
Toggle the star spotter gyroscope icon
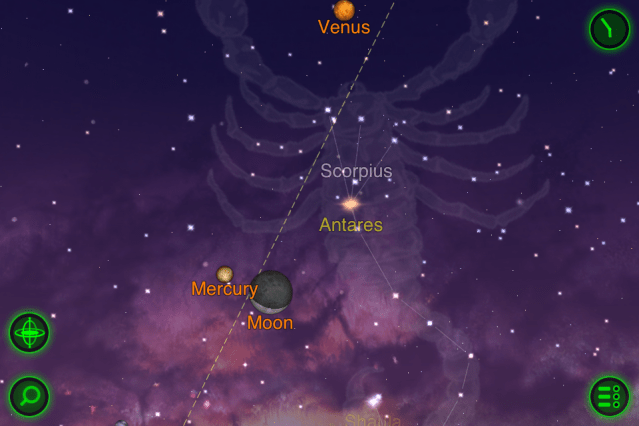29,332
